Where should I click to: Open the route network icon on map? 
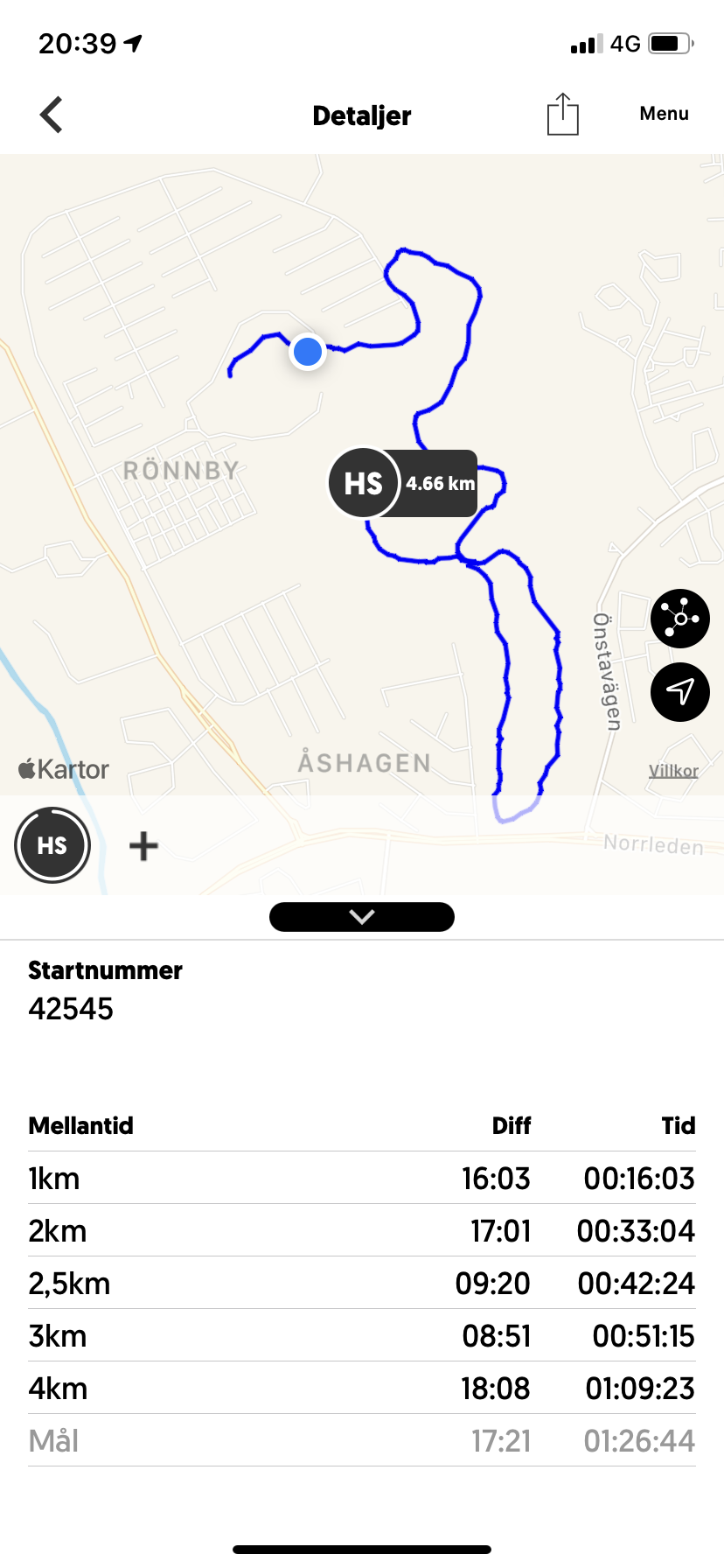680,619
